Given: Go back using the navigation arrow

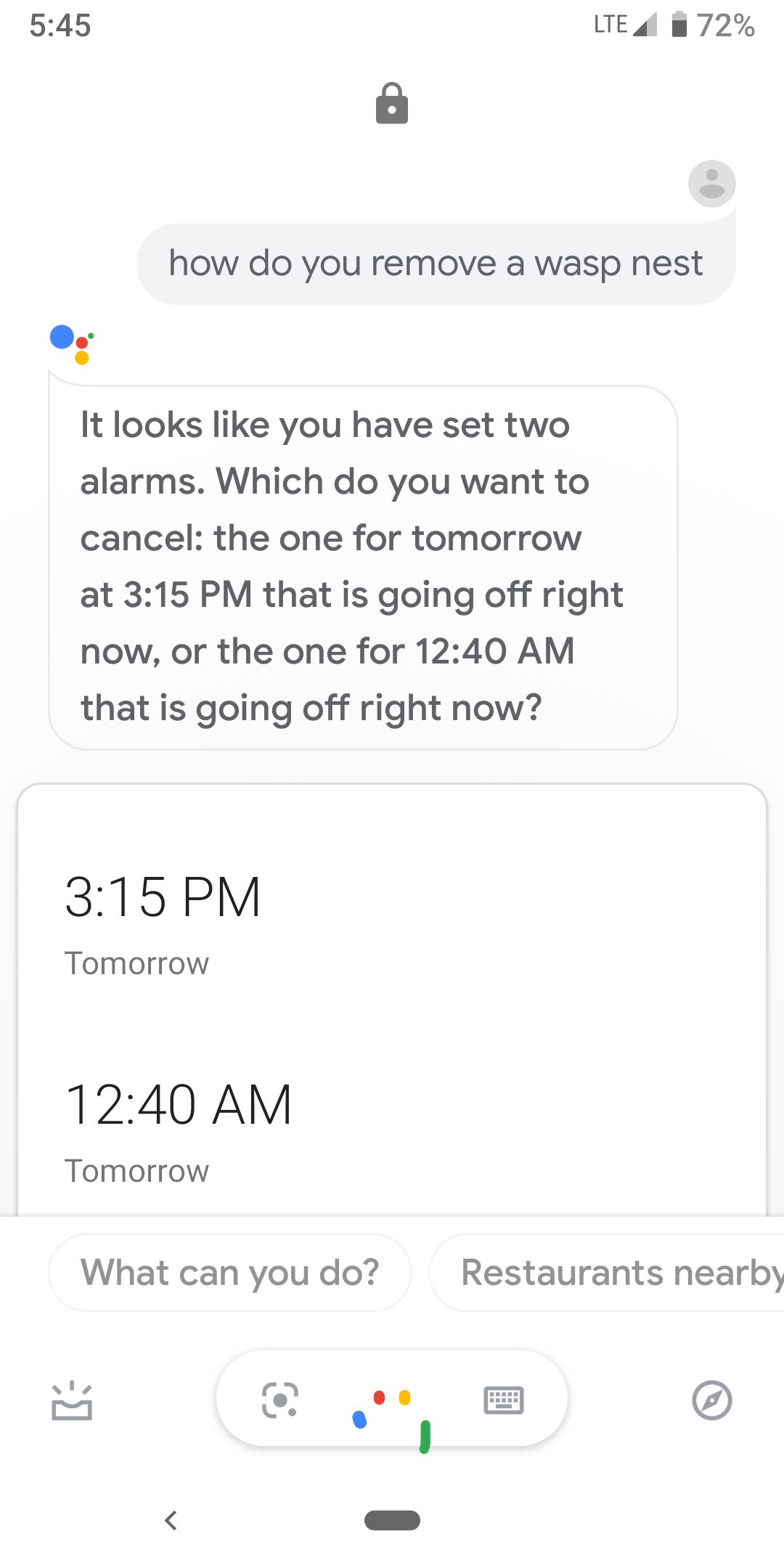Looking at the screenshot, I should [171, 1520].
